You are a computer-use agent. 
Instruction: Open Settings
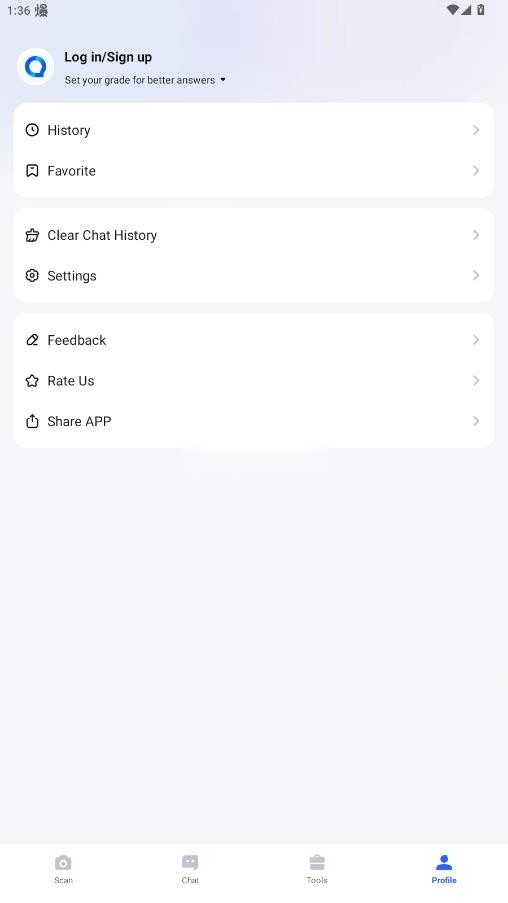(x=254, y=275)
